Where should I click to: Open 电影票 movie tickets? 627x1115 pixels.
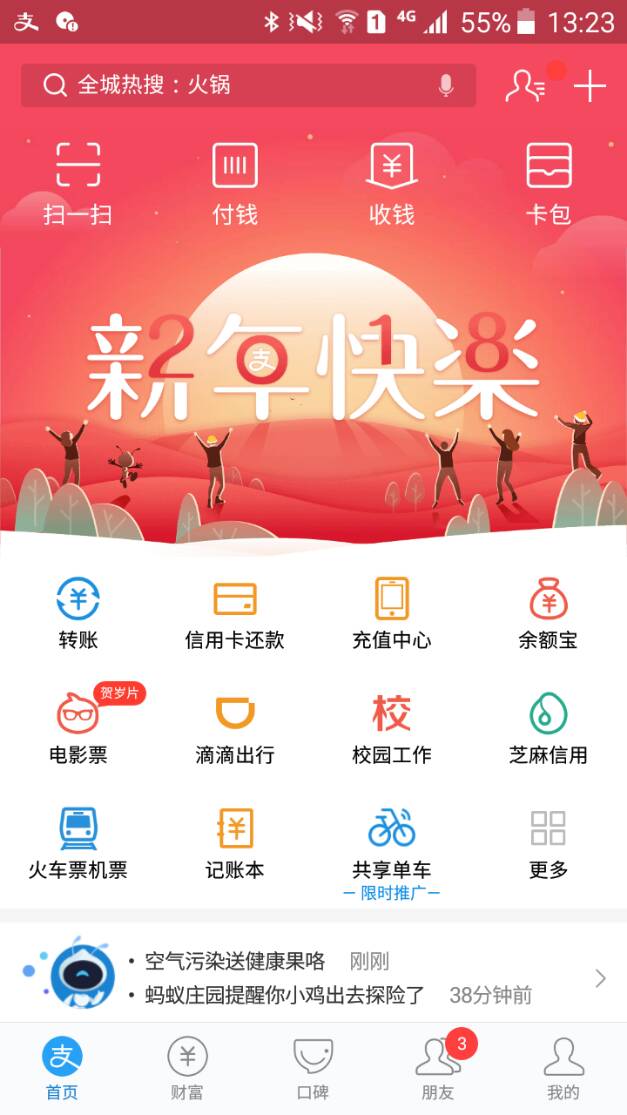(78, 728)
